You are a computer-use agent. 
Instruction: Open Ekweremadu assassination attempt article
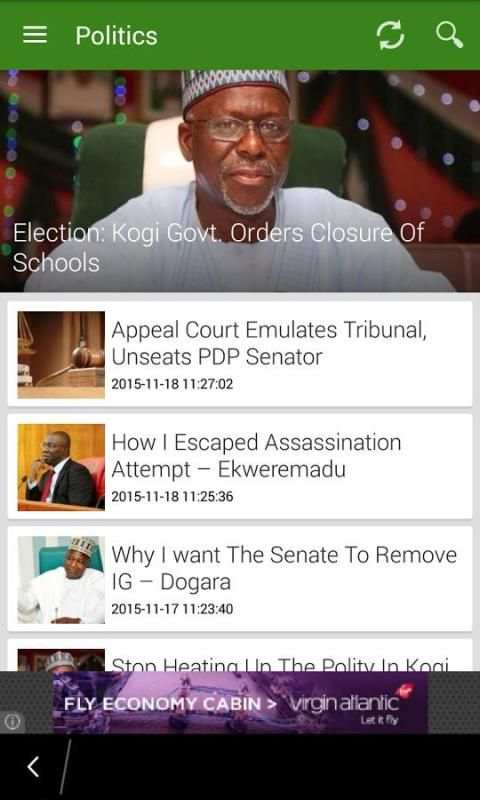tap(240, 466)
